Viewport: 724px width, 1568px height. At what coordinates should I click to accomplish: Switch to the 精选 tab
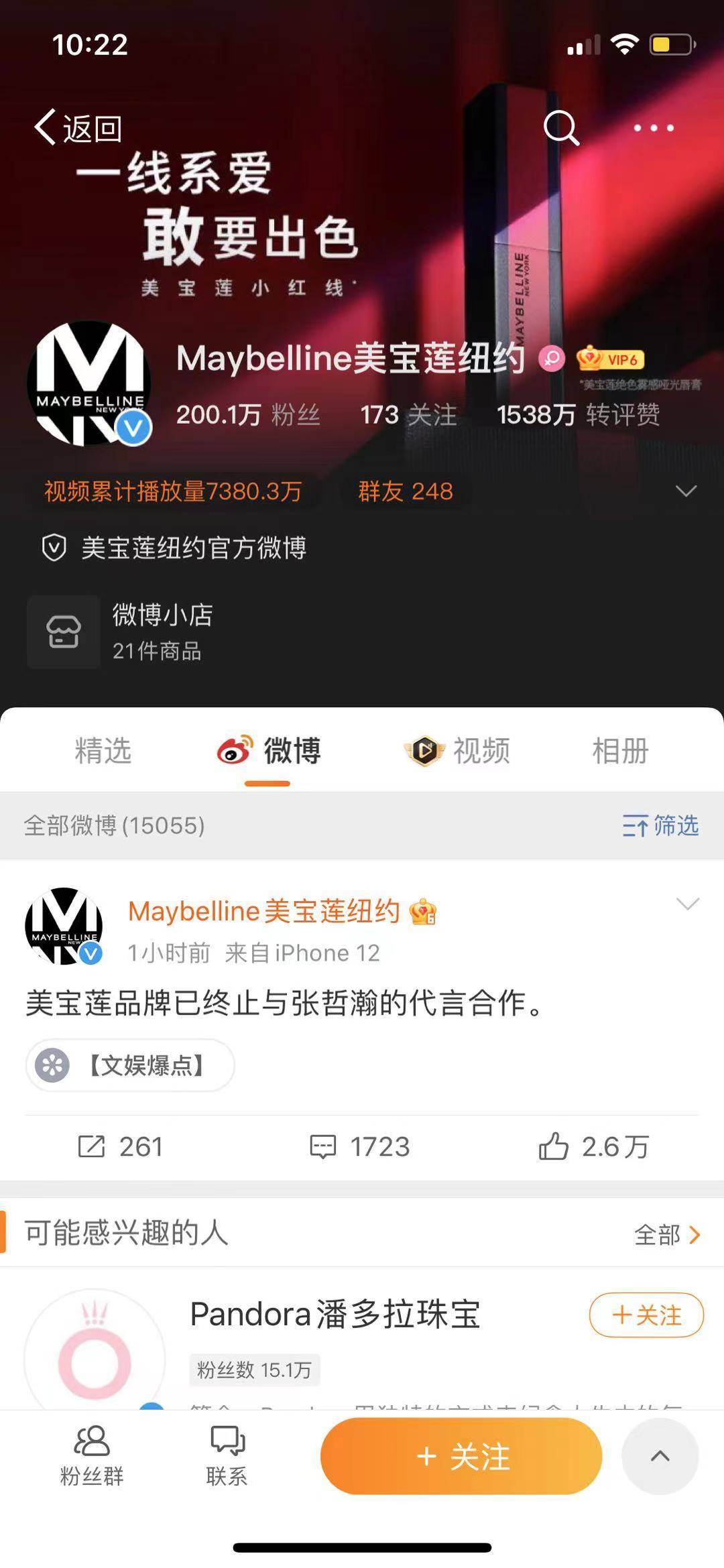click(x=103, y=751)
